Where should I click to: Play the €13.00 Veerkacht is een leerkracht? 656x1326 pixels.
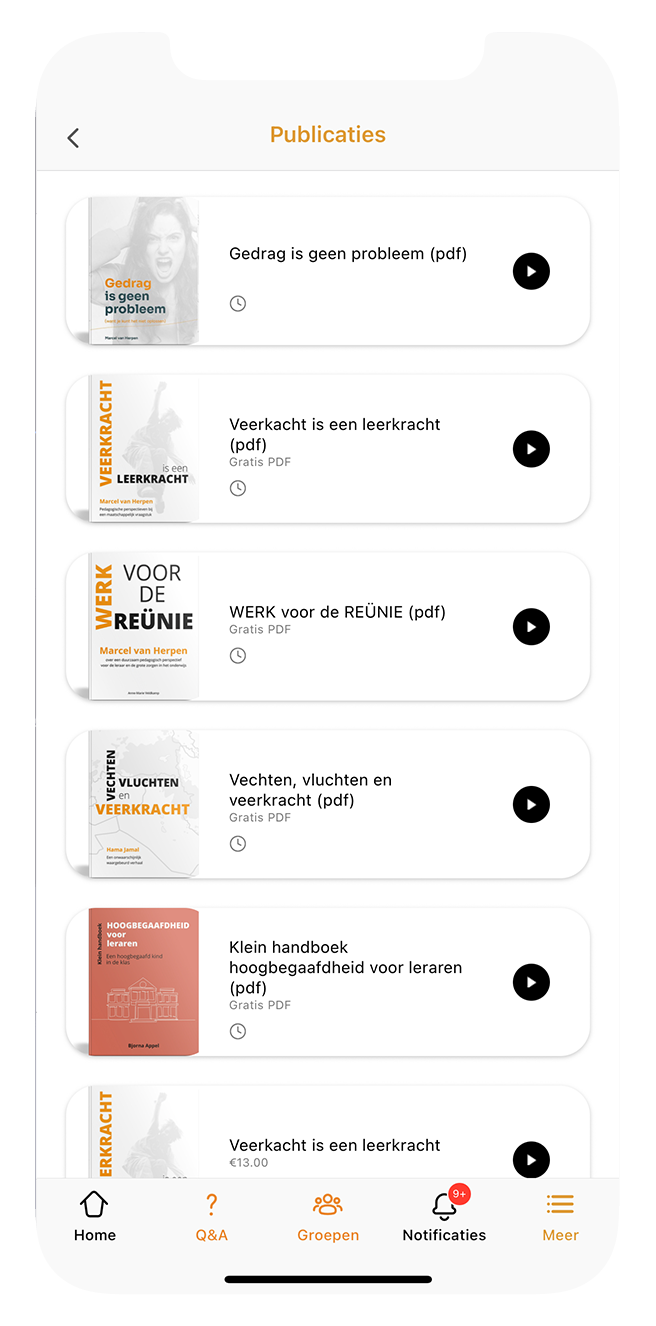tap(531, 1159)
